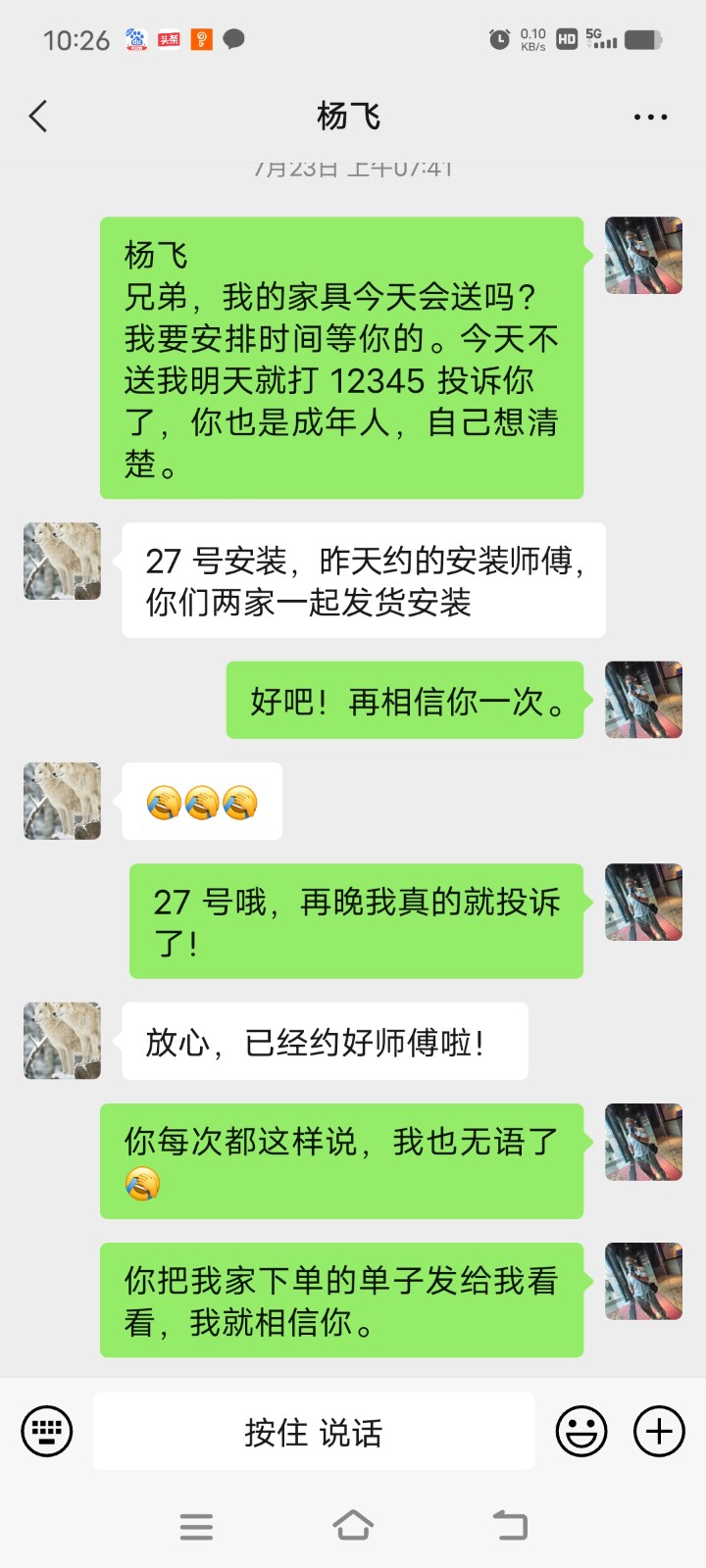The width and height of the screenshot is (706, 1568).
Task: Tap the system home button
Action: pos(353,1525)
